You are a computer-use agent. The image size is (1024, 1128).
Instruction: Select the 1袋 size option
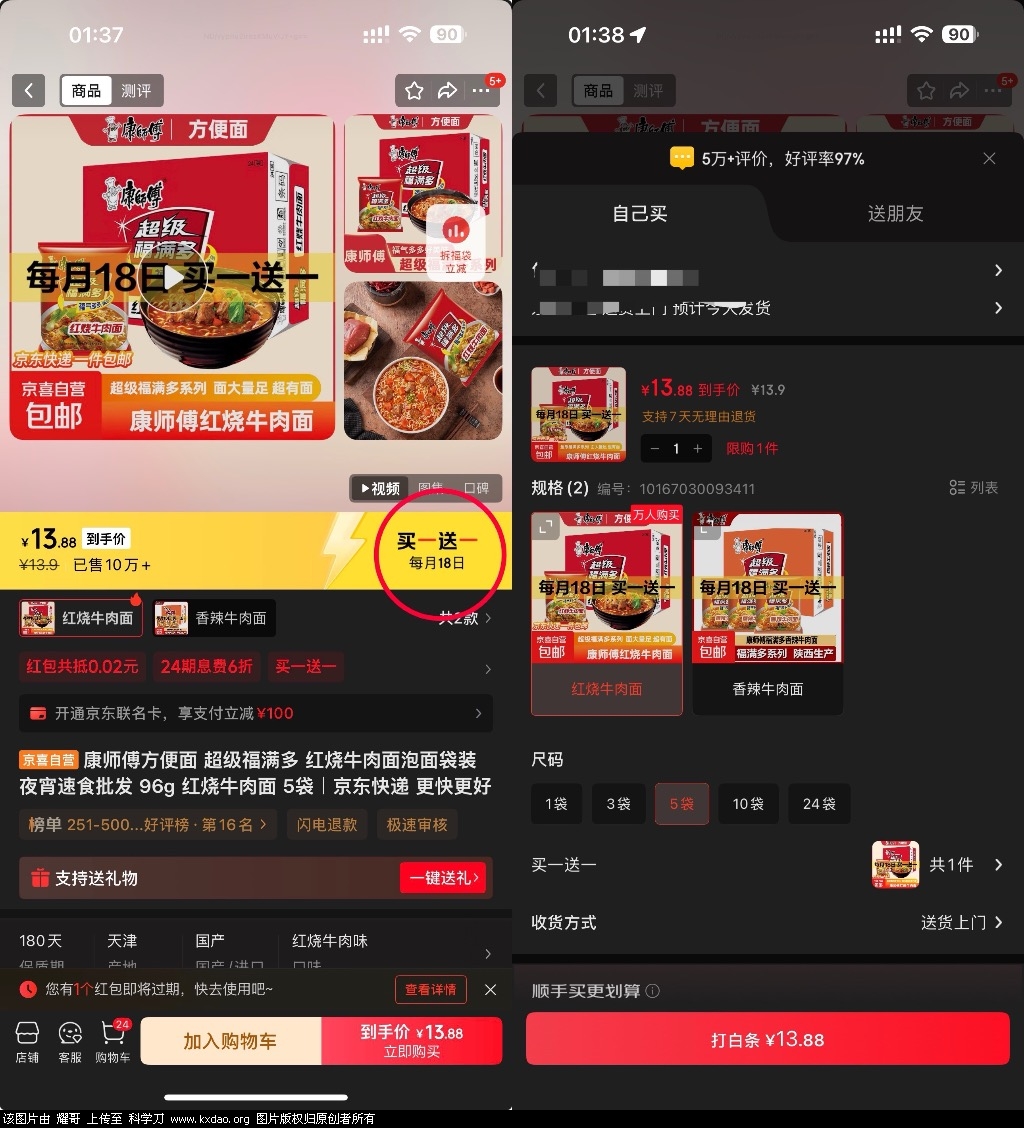(x=556, y=803)
